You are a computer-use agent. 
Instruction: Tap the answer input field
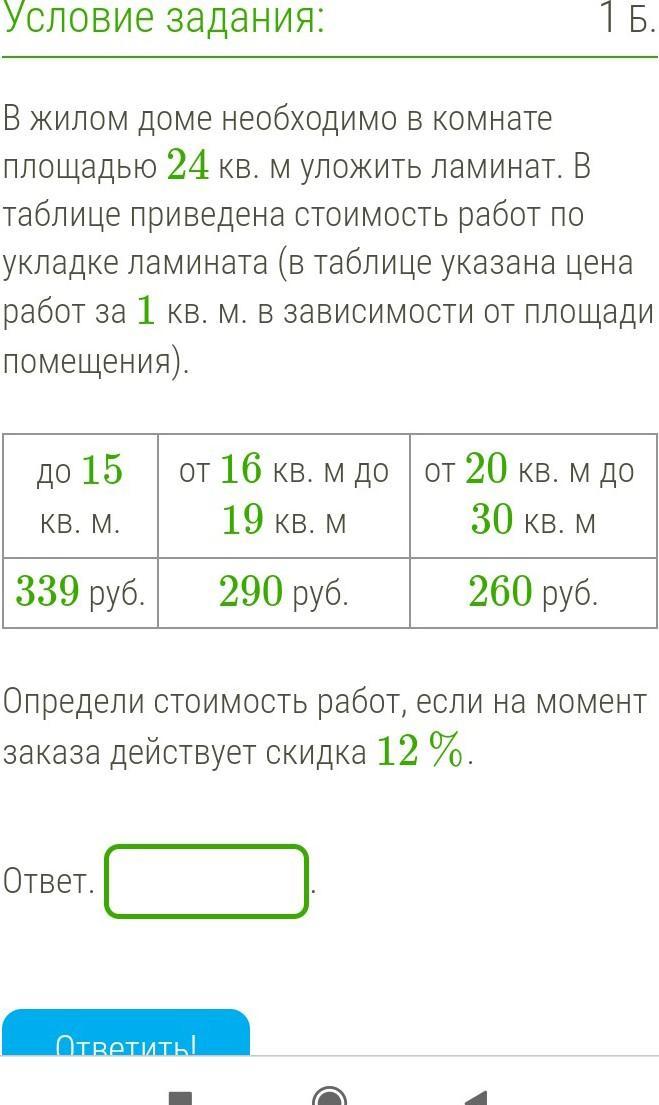coord(207,881)
